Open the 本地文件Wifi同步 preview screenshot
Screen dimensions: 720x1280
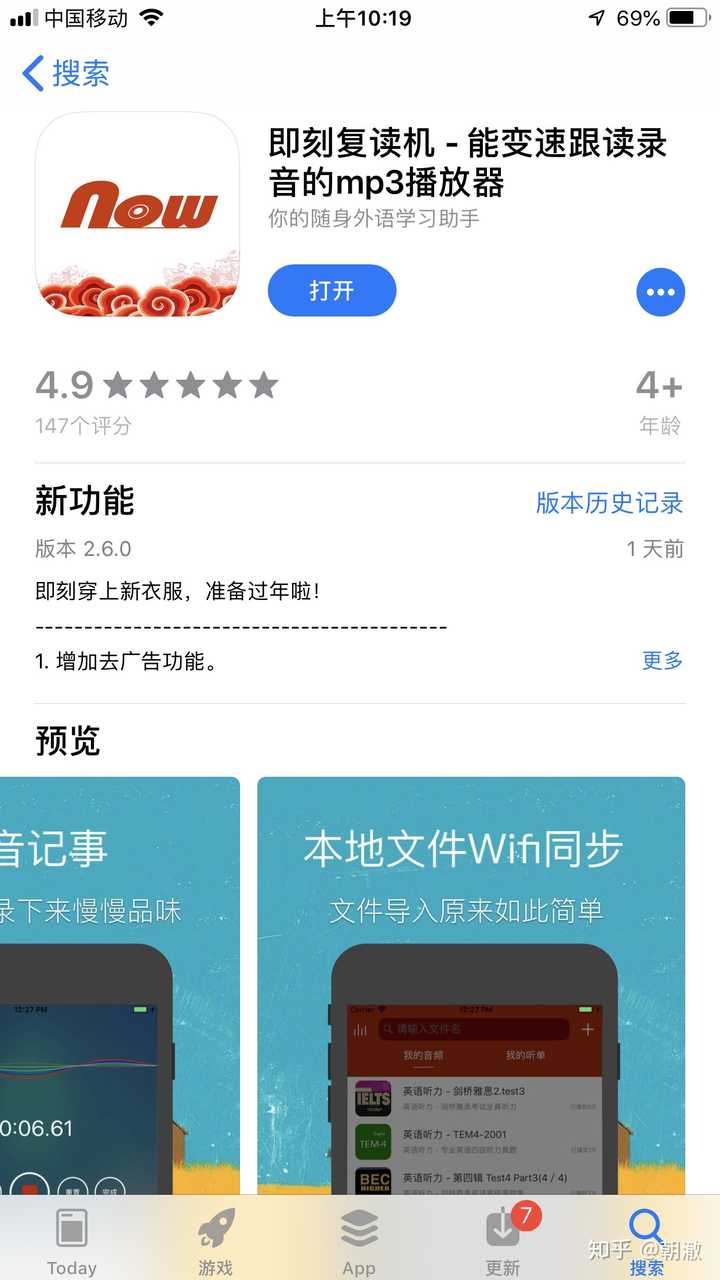(x=471, y=985)
